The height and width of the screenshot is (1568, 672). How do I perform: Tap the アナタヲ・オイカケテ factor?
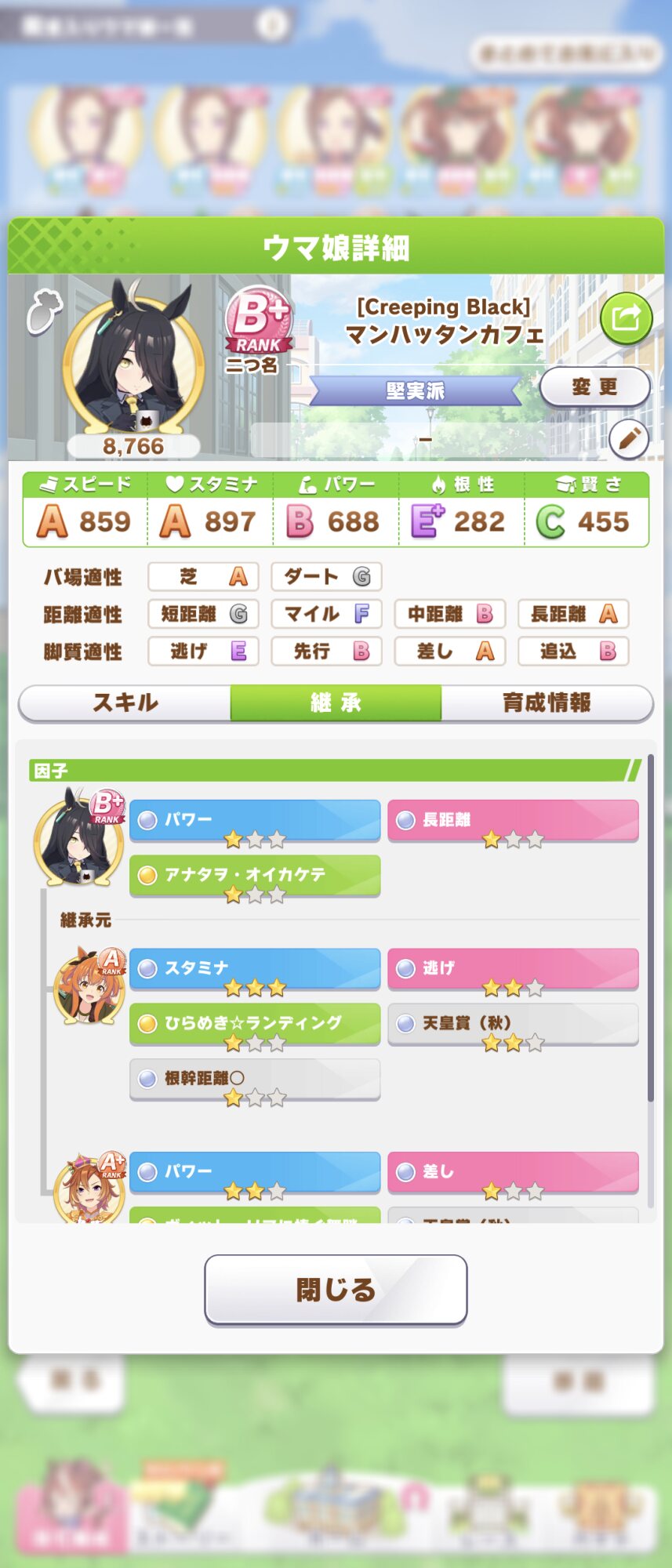pyautogui.click(x=255, y=876)
